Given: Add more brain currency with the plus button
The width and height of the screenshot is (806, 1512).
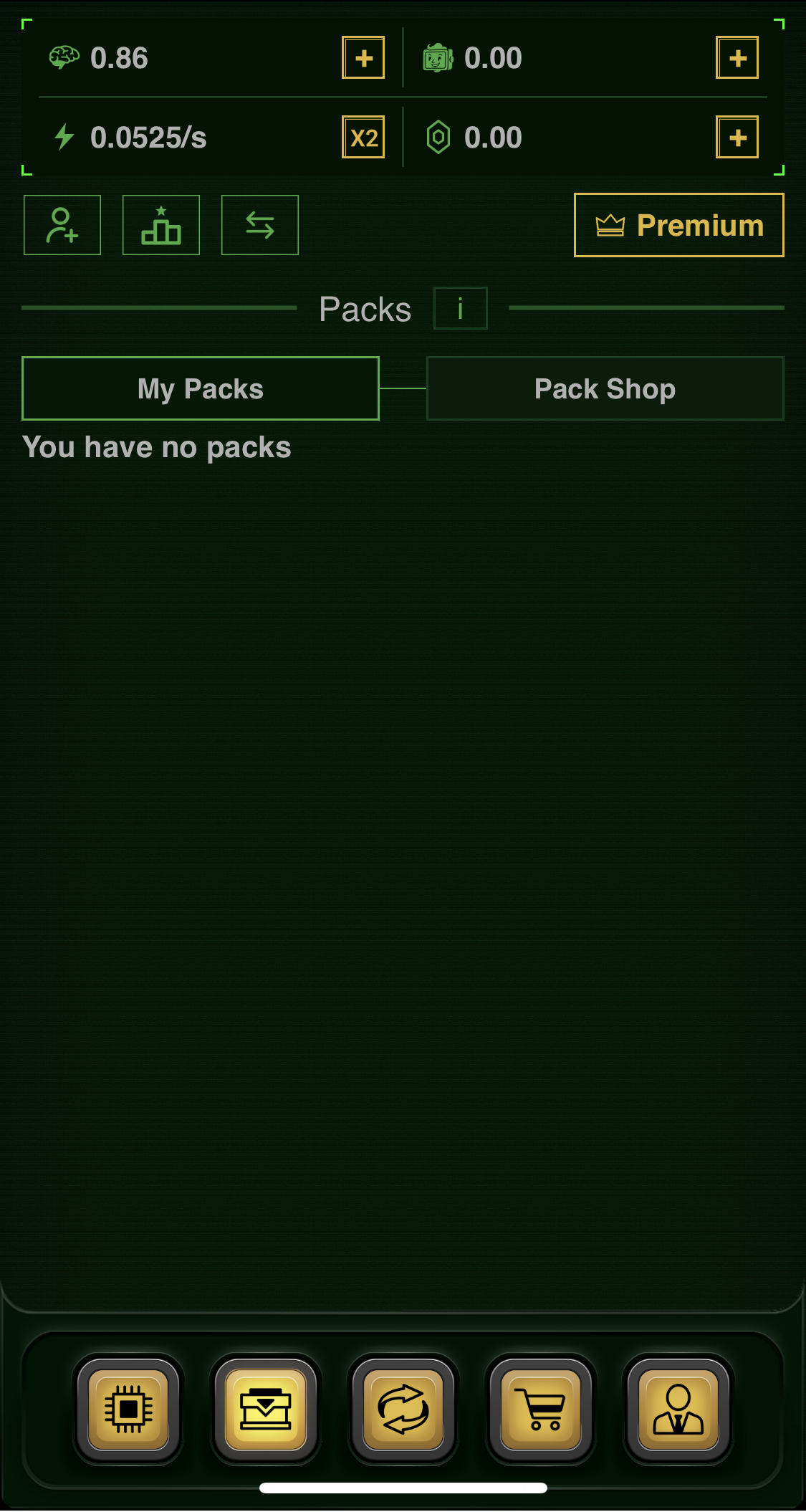Looking at the screenshot, I should [x=363, y=58].
